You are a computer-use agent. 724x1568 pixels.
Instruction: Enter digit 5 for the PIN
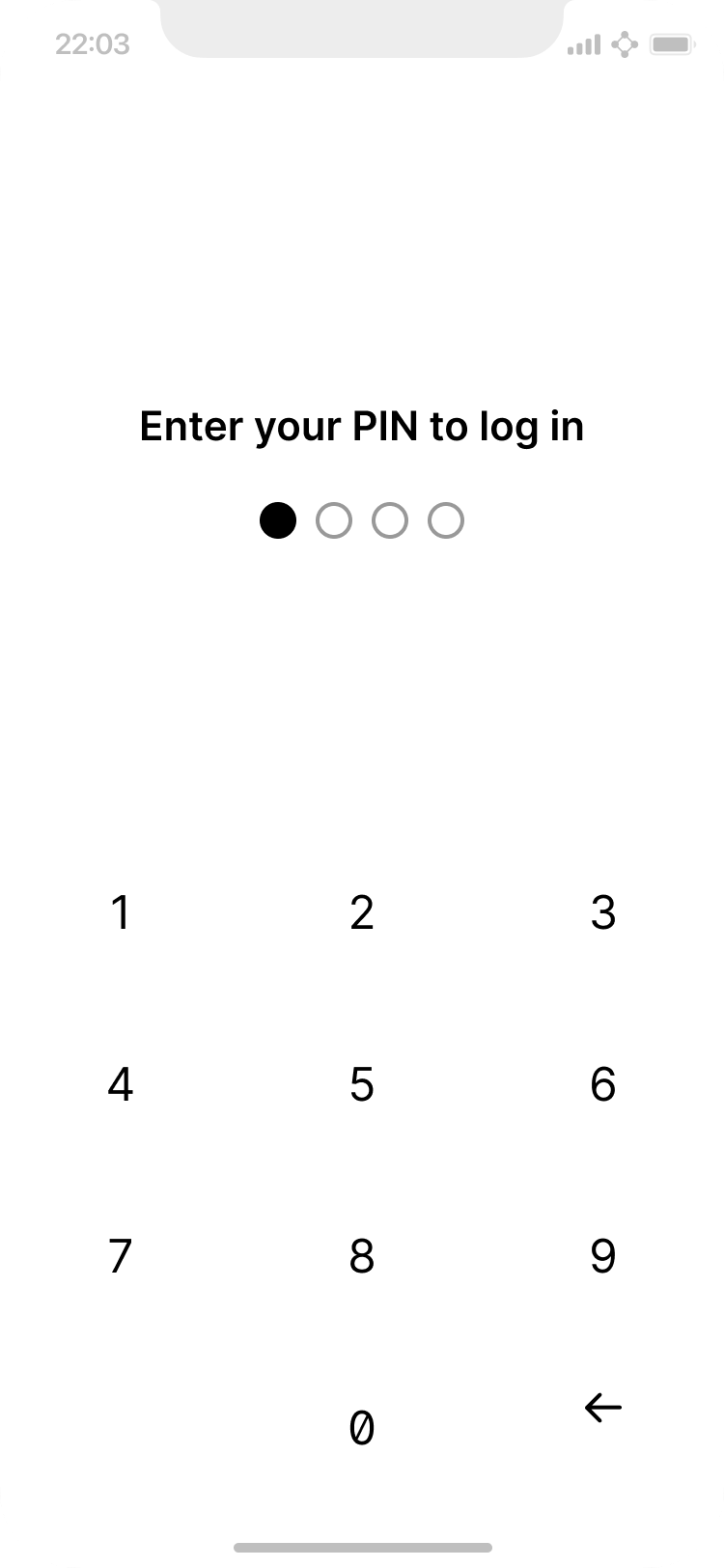pos(362,1085)
